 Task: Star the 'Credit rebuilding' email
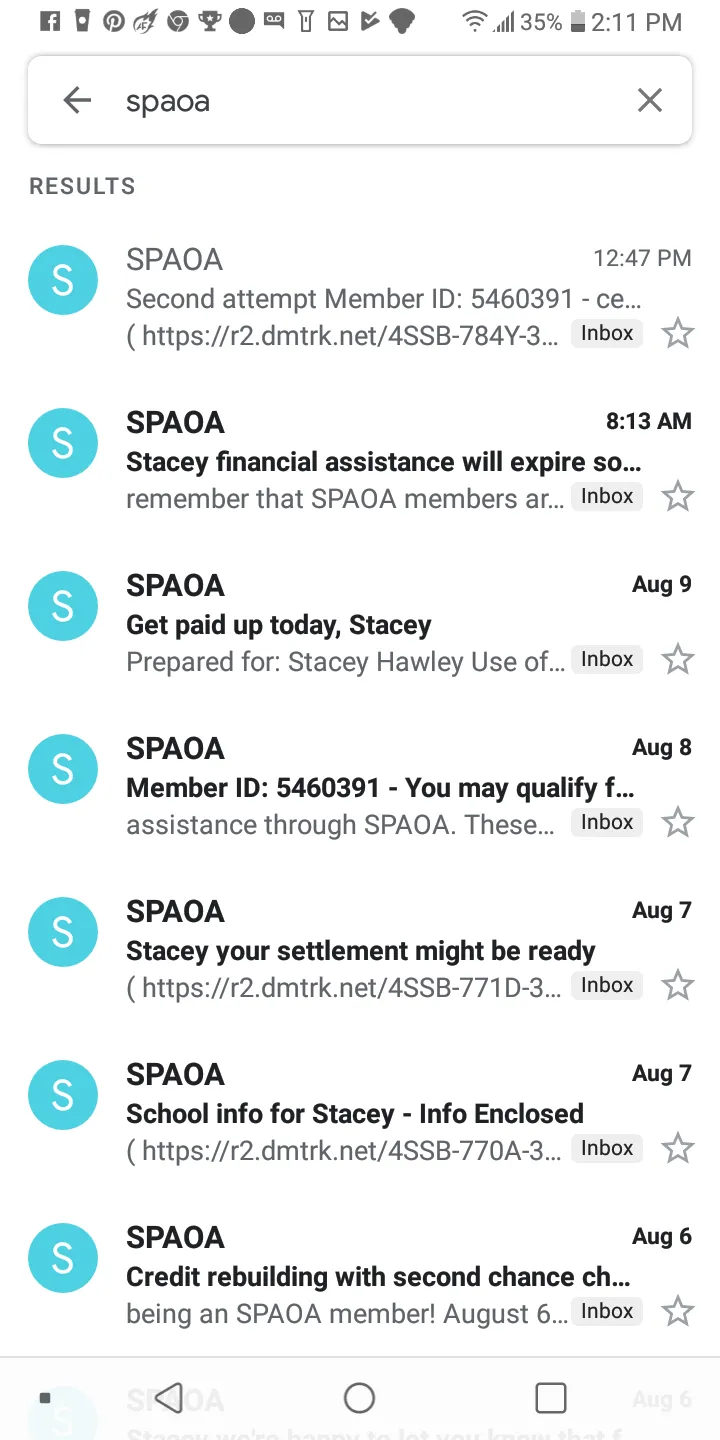(x=678, y=1311)
